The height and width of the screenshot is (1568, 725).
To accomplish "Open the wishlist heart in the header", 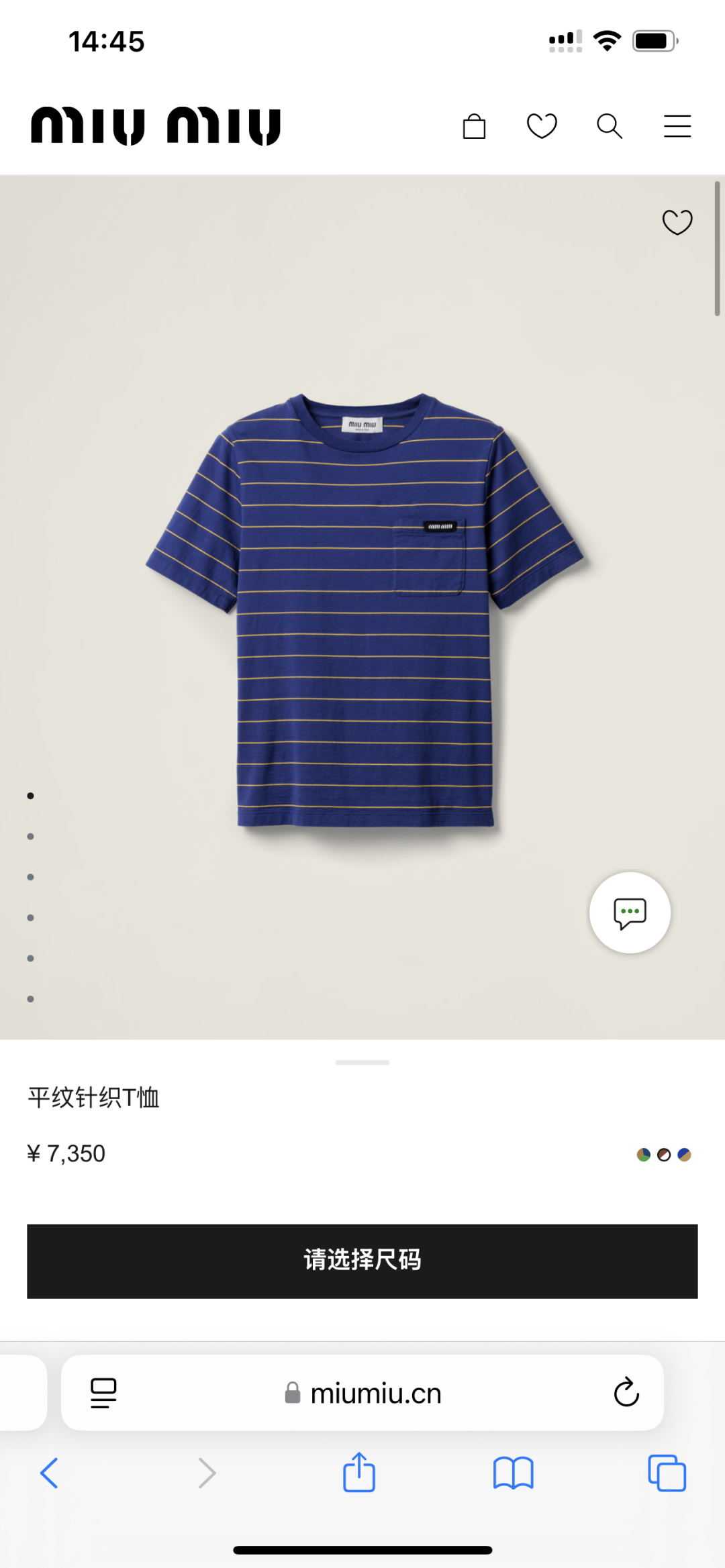I will pos(542,126).
